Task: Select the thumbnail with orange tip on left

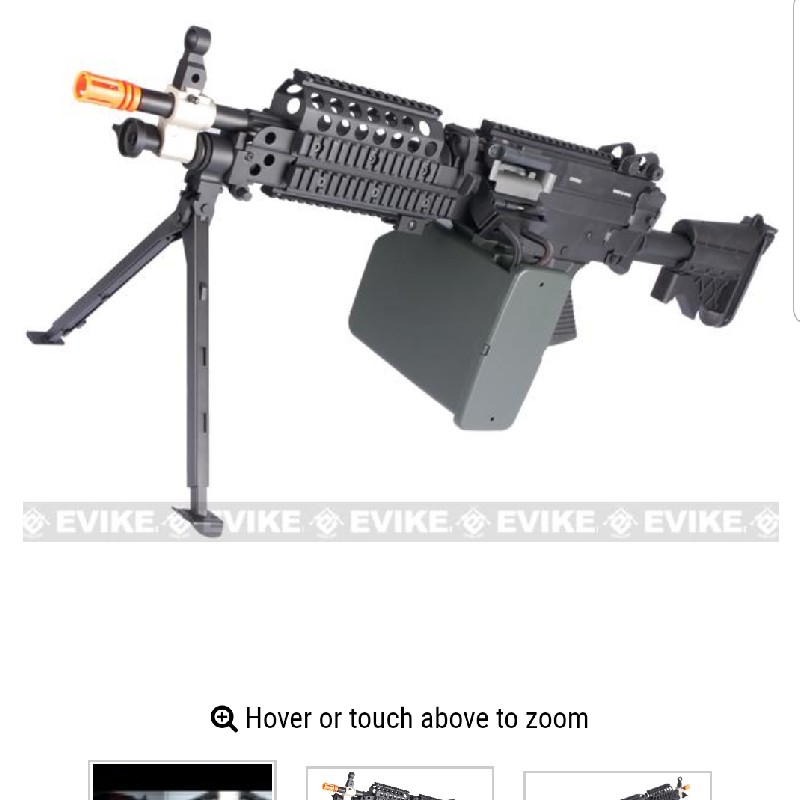Action: click(399, 784)
